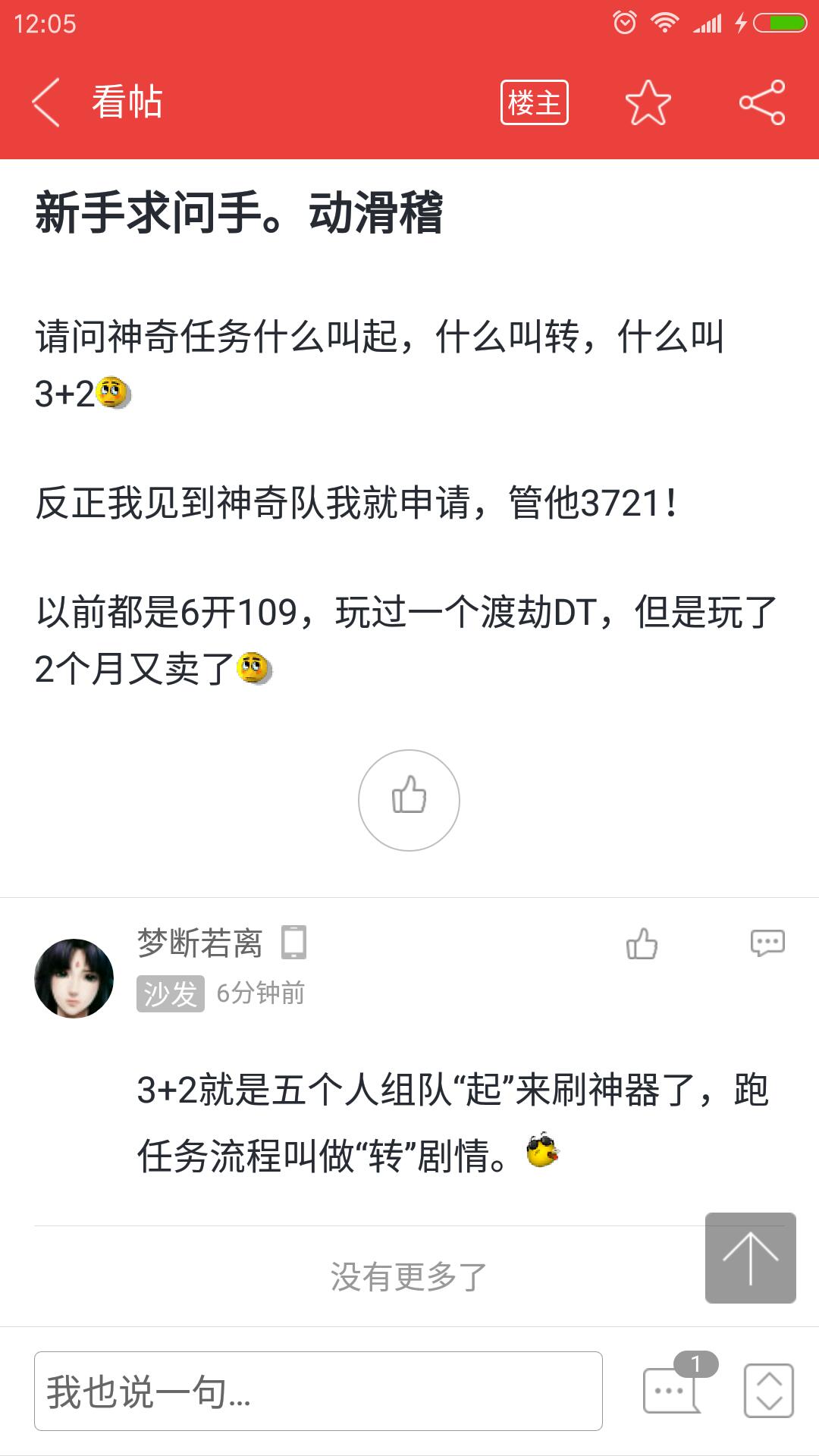
Task: Like 梦断若离's reply
Action: [642, 944]
